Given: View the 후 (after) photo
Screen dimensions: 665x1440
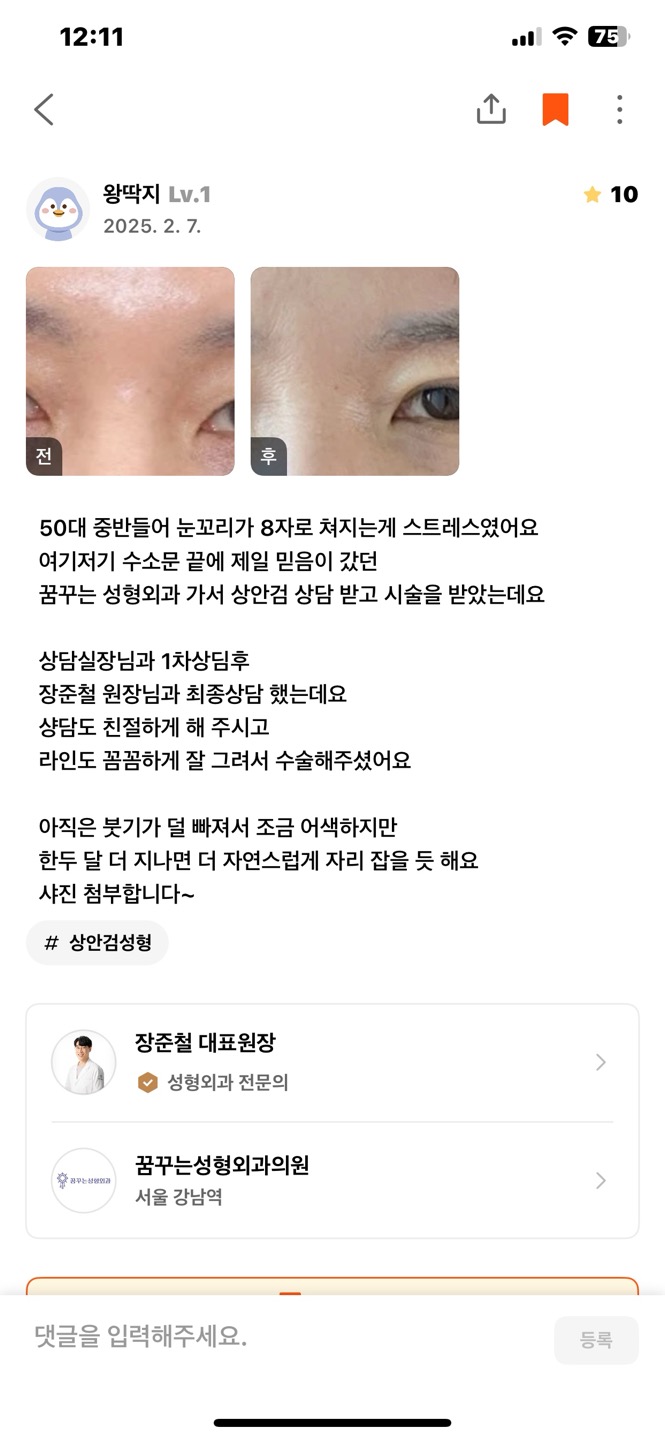Looking at the screenshot, I should pyautogui.click(x=355, y=371).
